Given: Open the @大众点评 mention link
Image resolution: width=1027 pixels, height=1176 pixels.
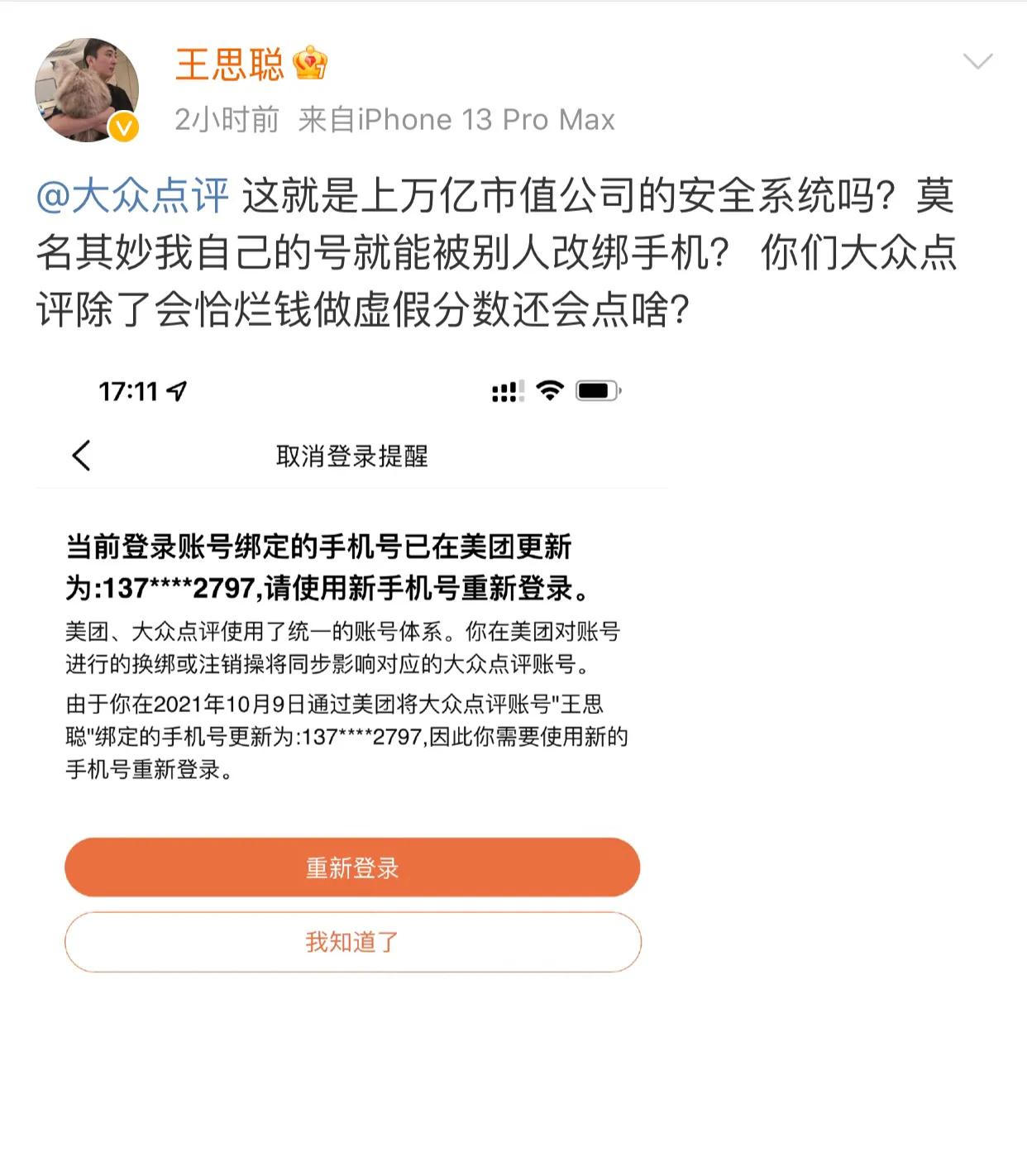Looking at the screenshot, I should (x=132, y=197).
